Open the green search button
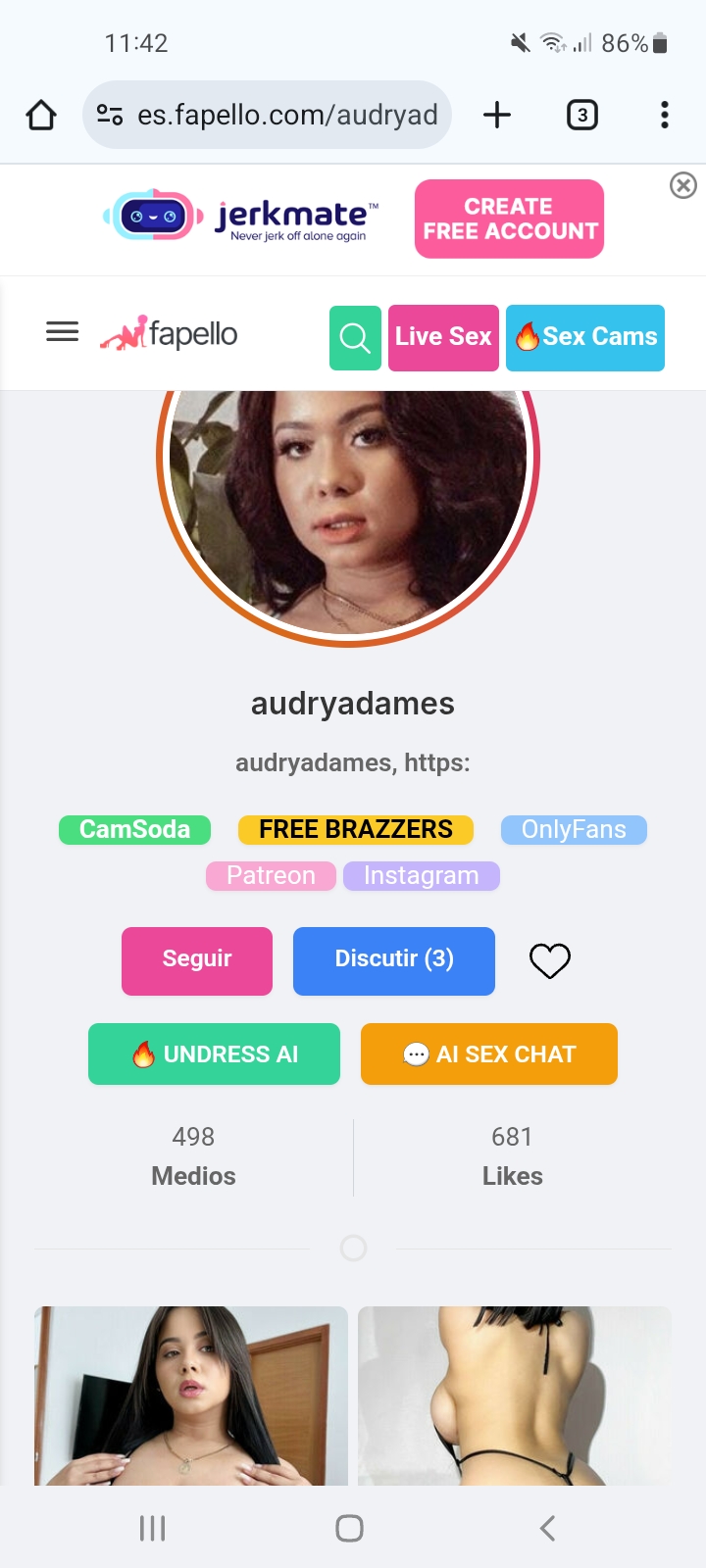This screenshot has width=706, height=1568. pyautogui.click(x=355, y=338)
